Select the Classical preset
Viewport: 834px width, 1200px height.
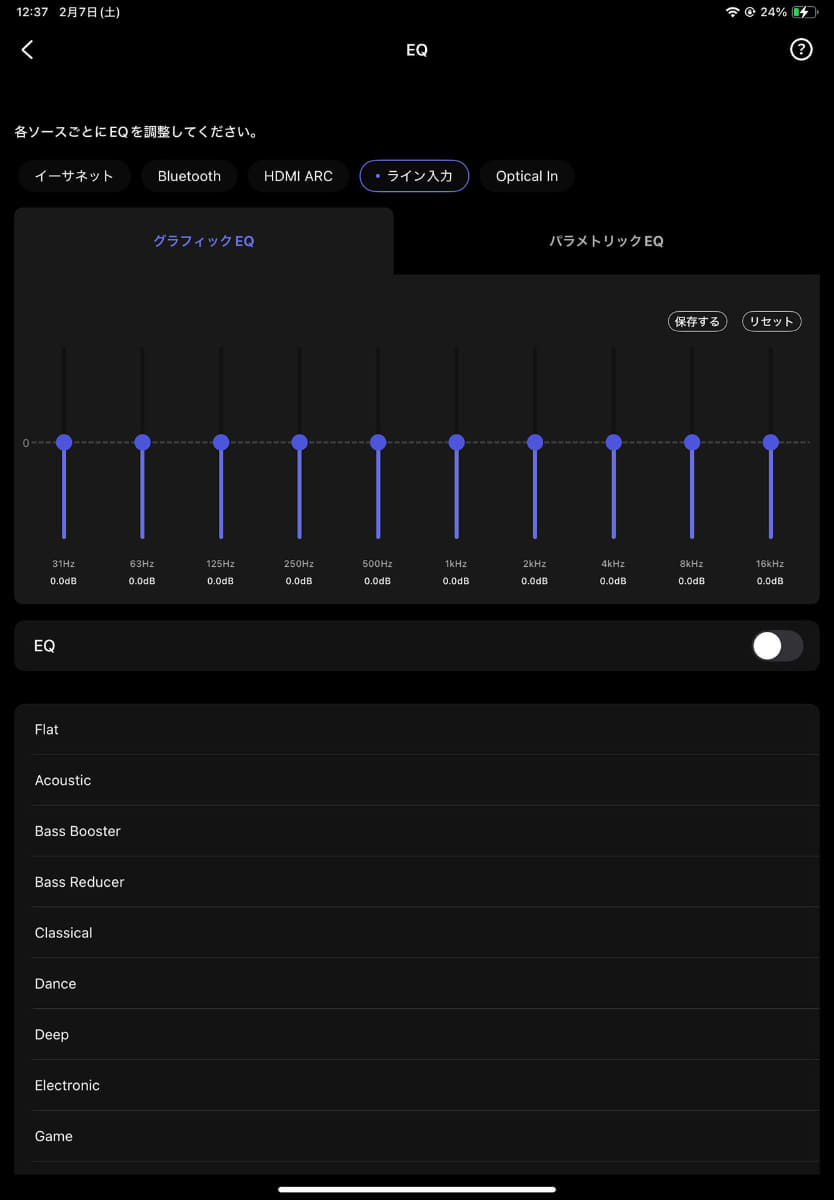pos(64,933)
